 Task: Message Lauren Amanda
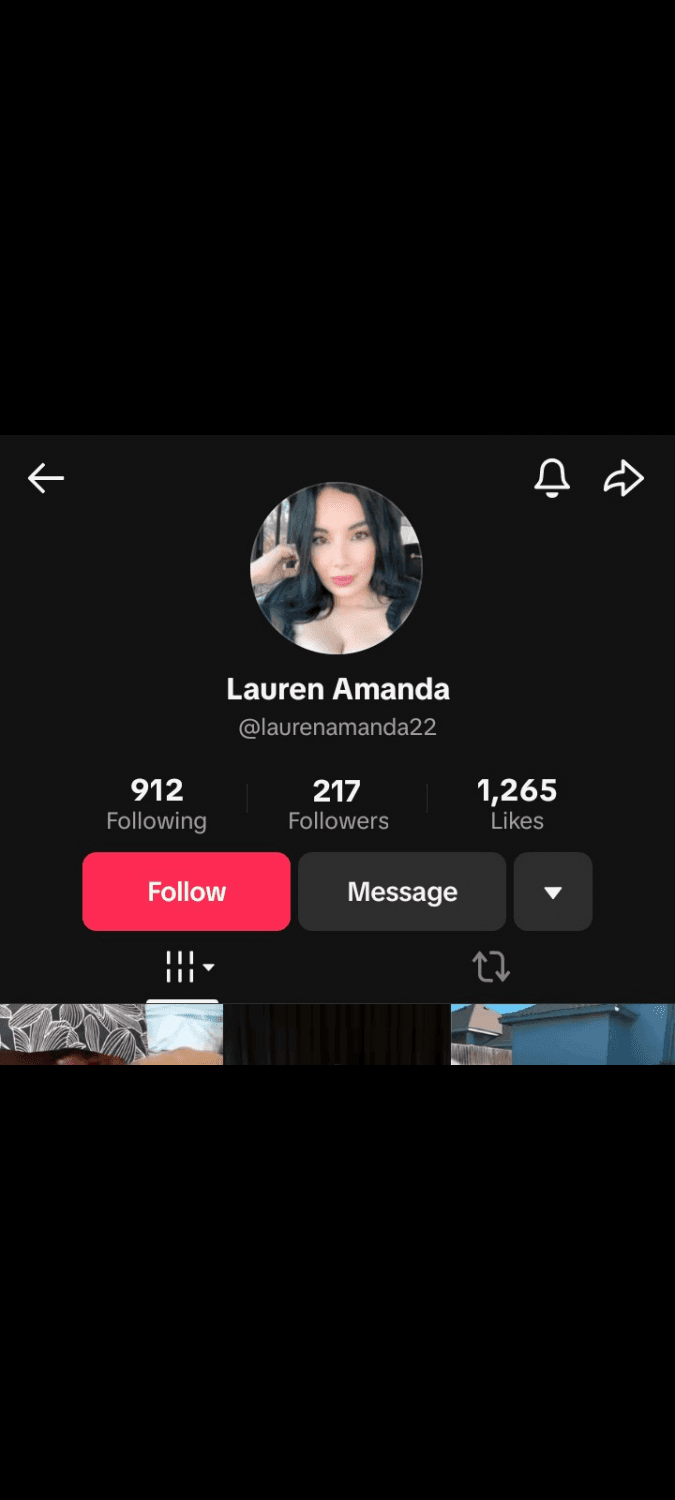pos(402,891)
